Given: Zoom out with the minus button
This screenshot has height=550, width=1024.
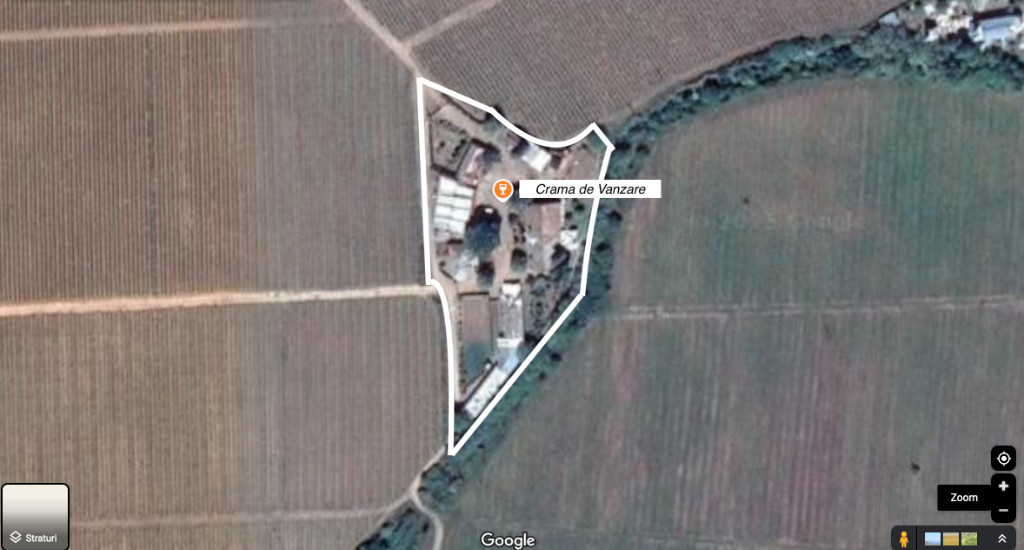Looking at the screenshot, I should [x=1003, y=511].
